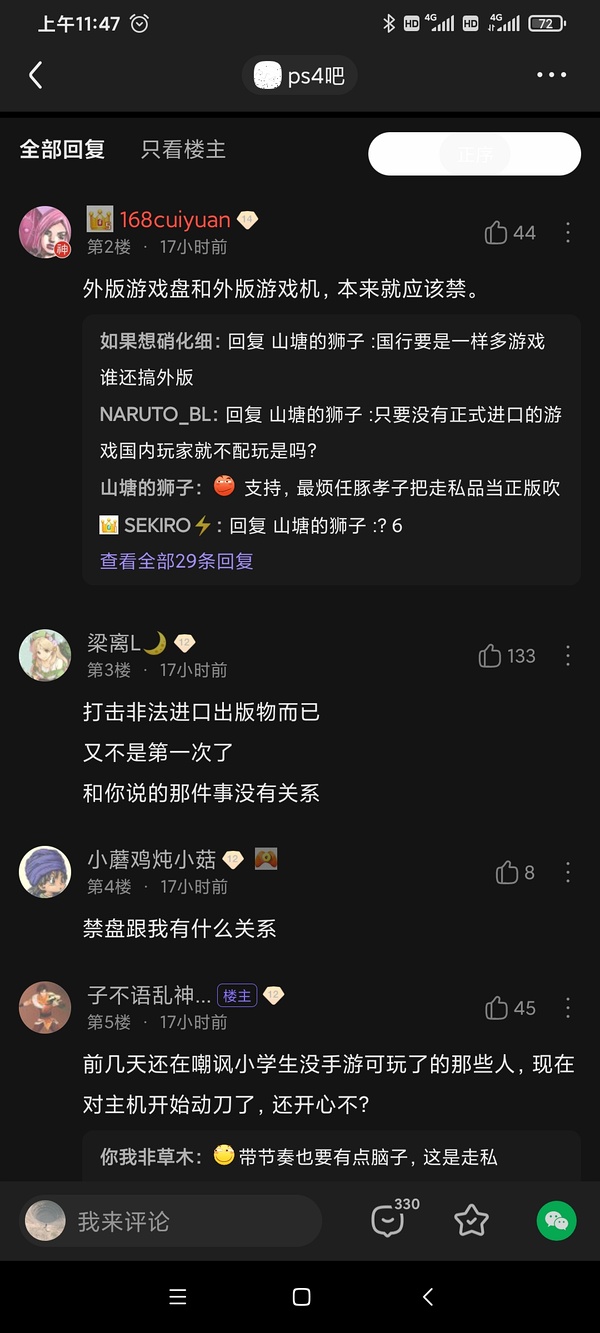Open the comments icon showing 330

[389, 1220]
